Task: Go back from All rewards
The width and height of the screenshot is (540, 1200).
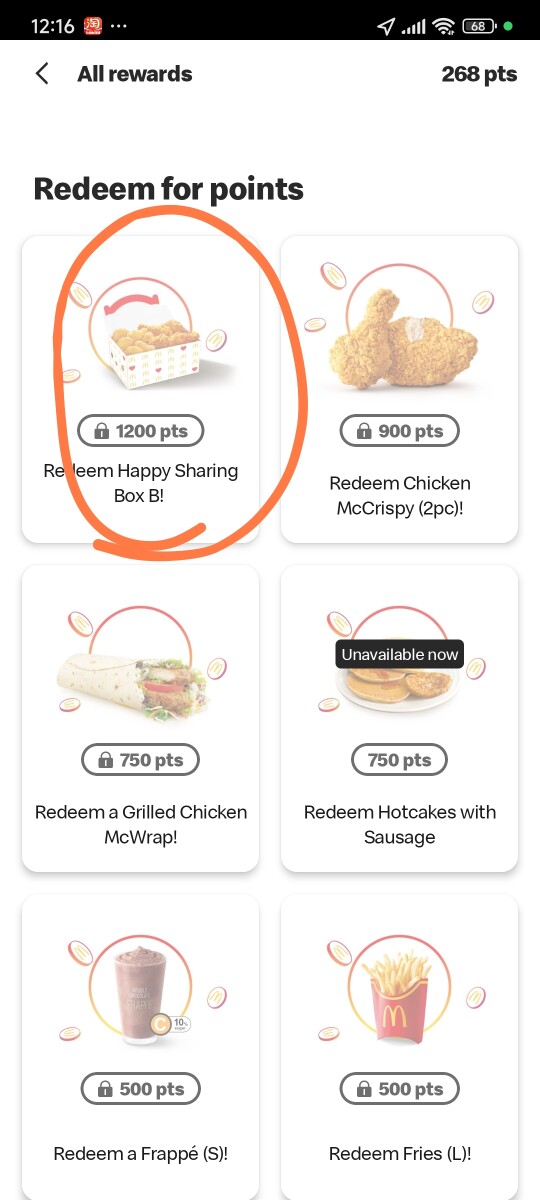Action: point(42,74)
